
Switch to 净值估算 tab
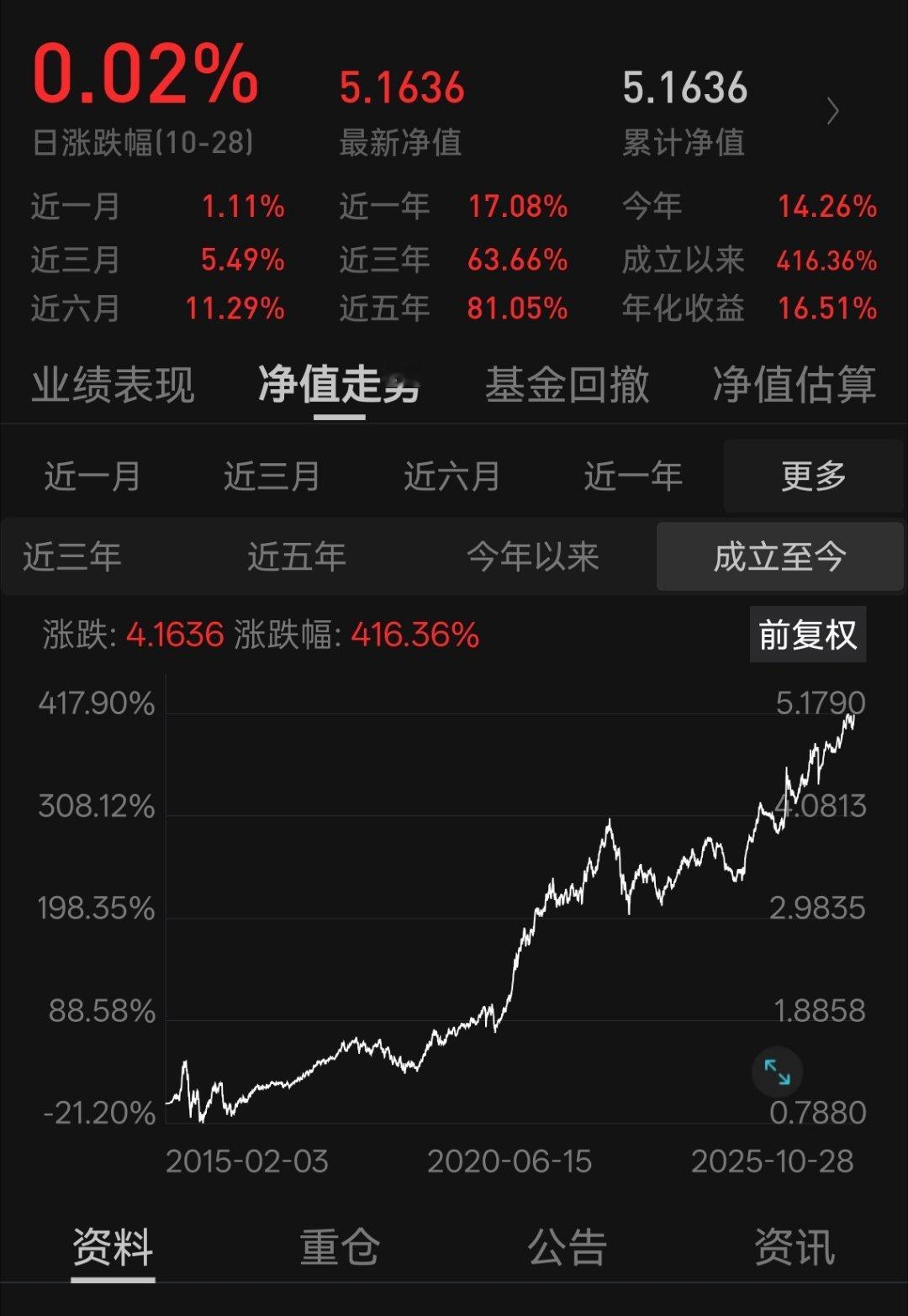pyautogui.click(x=792, y=385)
